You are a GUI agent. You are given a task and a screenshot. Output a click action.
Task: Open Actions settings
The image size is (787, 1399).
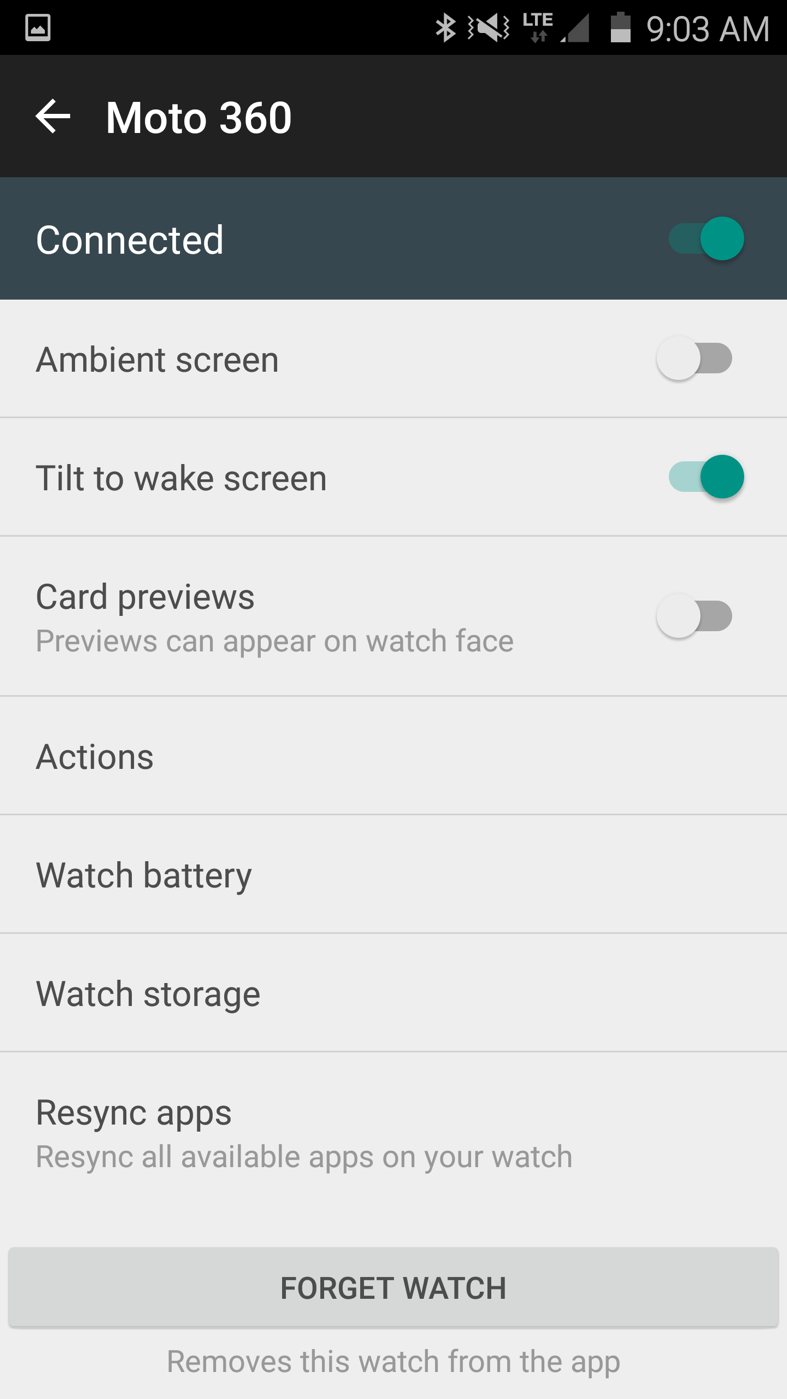393,756
